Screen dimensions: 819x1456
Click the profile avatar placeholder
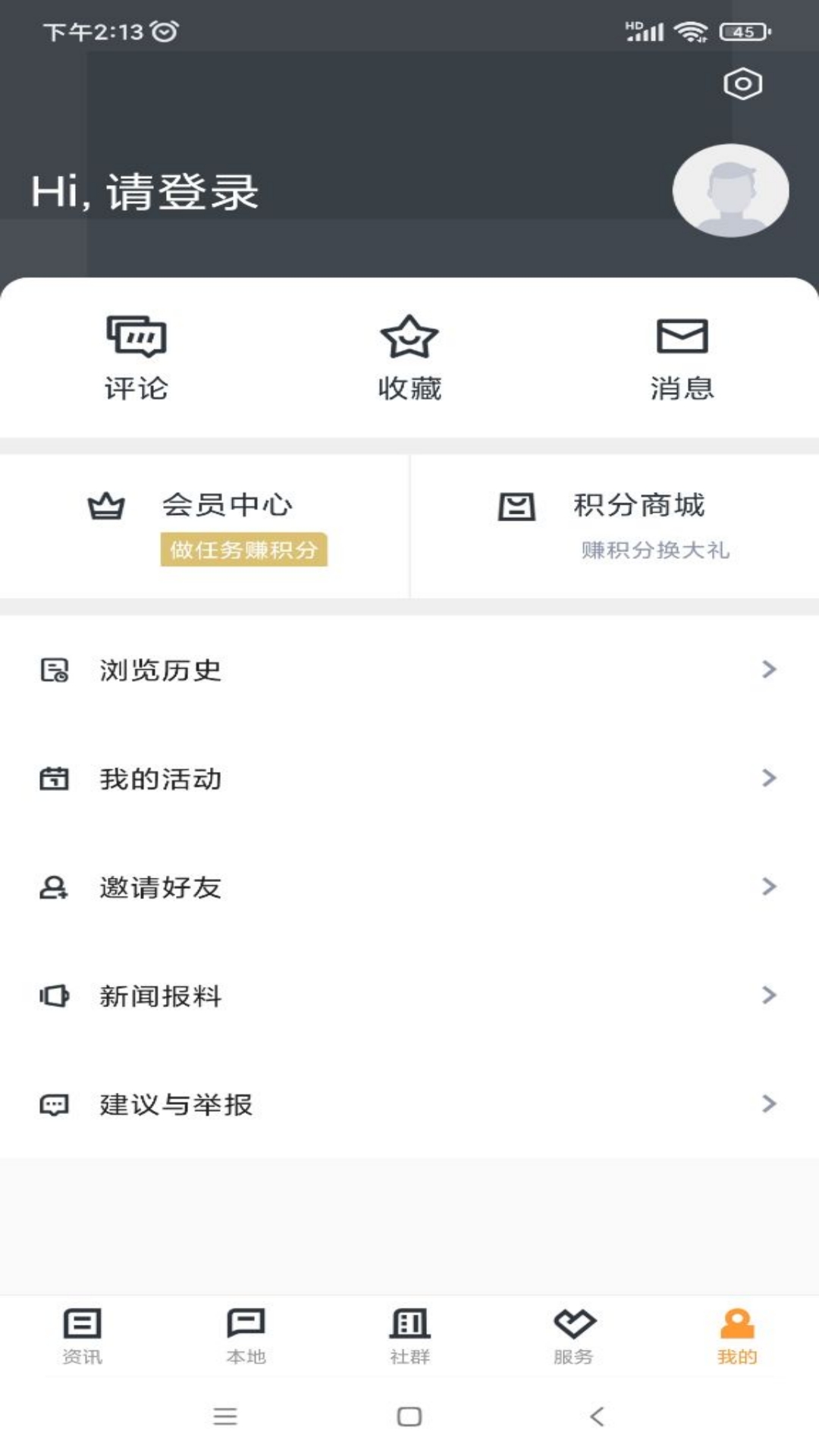pyautogui.click(x=730, y=191)
